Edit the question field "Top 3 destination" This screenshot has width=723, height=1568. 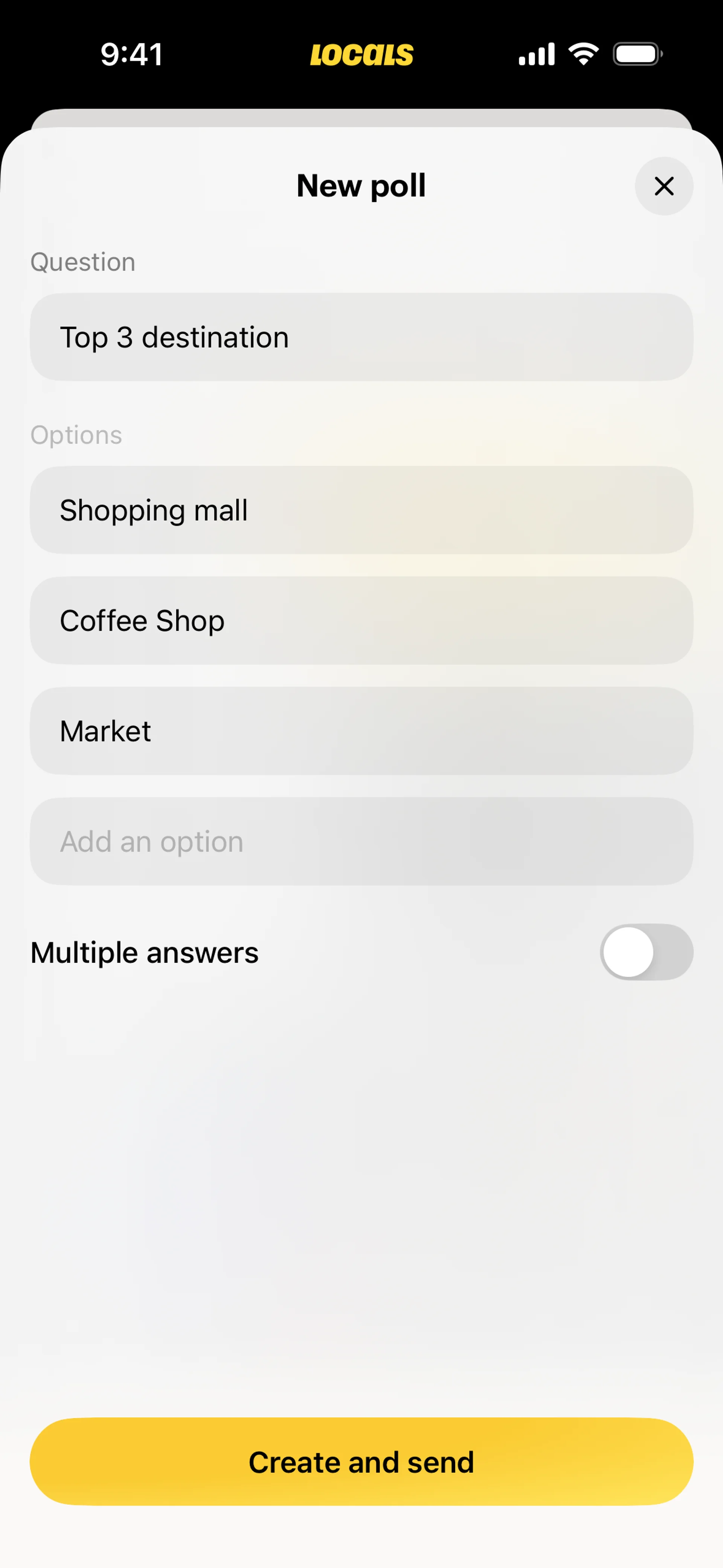coord(361,337)
